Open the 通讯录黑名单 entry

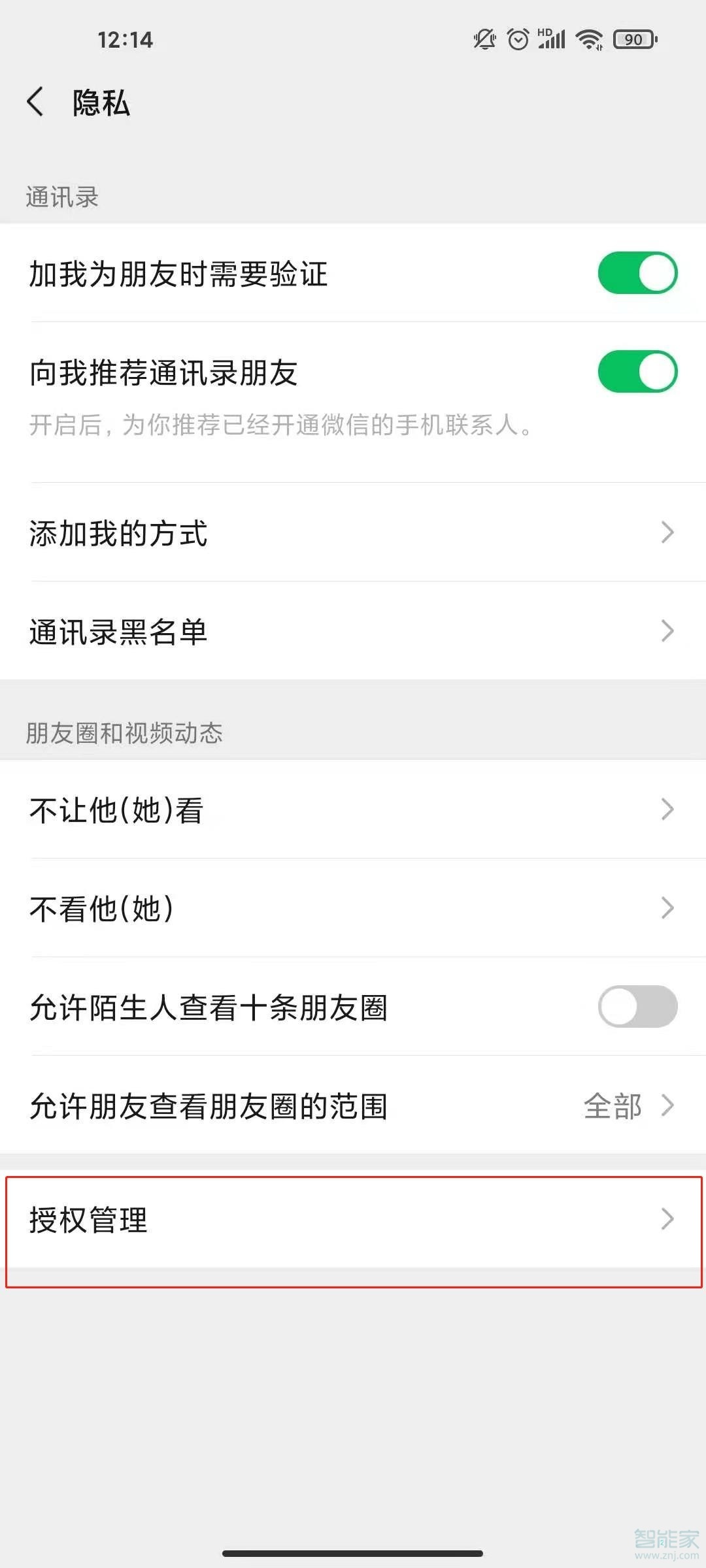(x=353, y=630)
